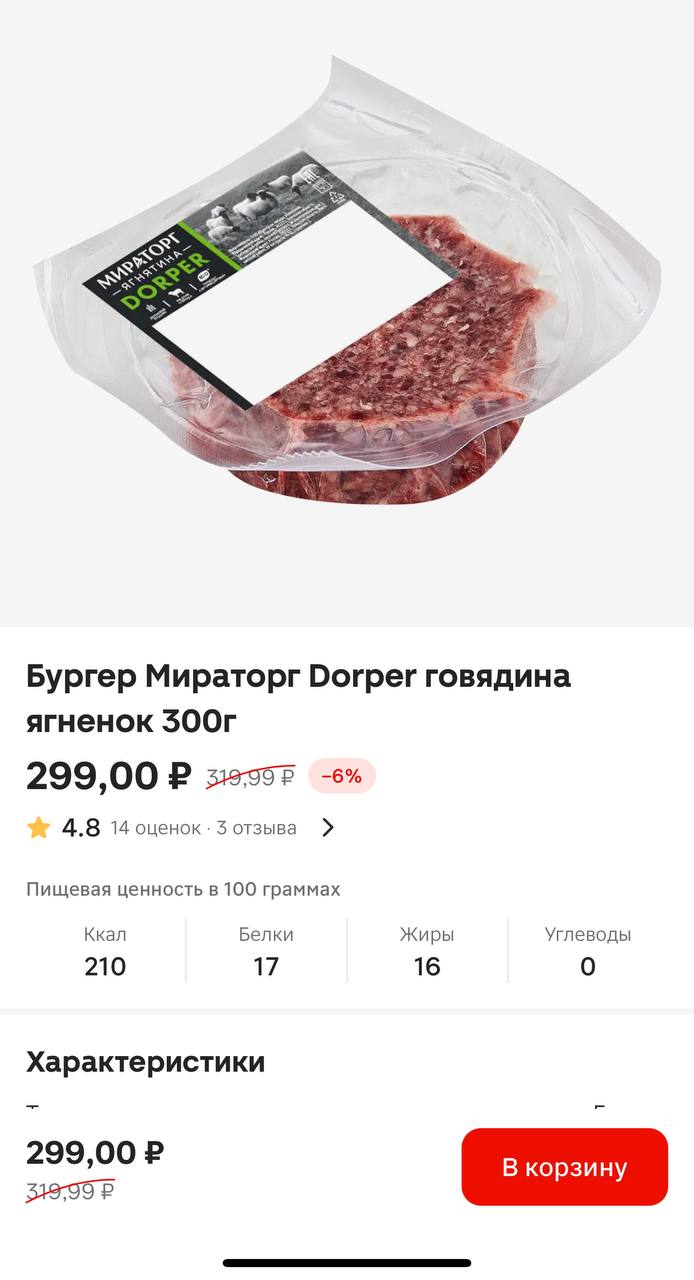Open ratings and reviews via the chevron

[x=327, y=828]
